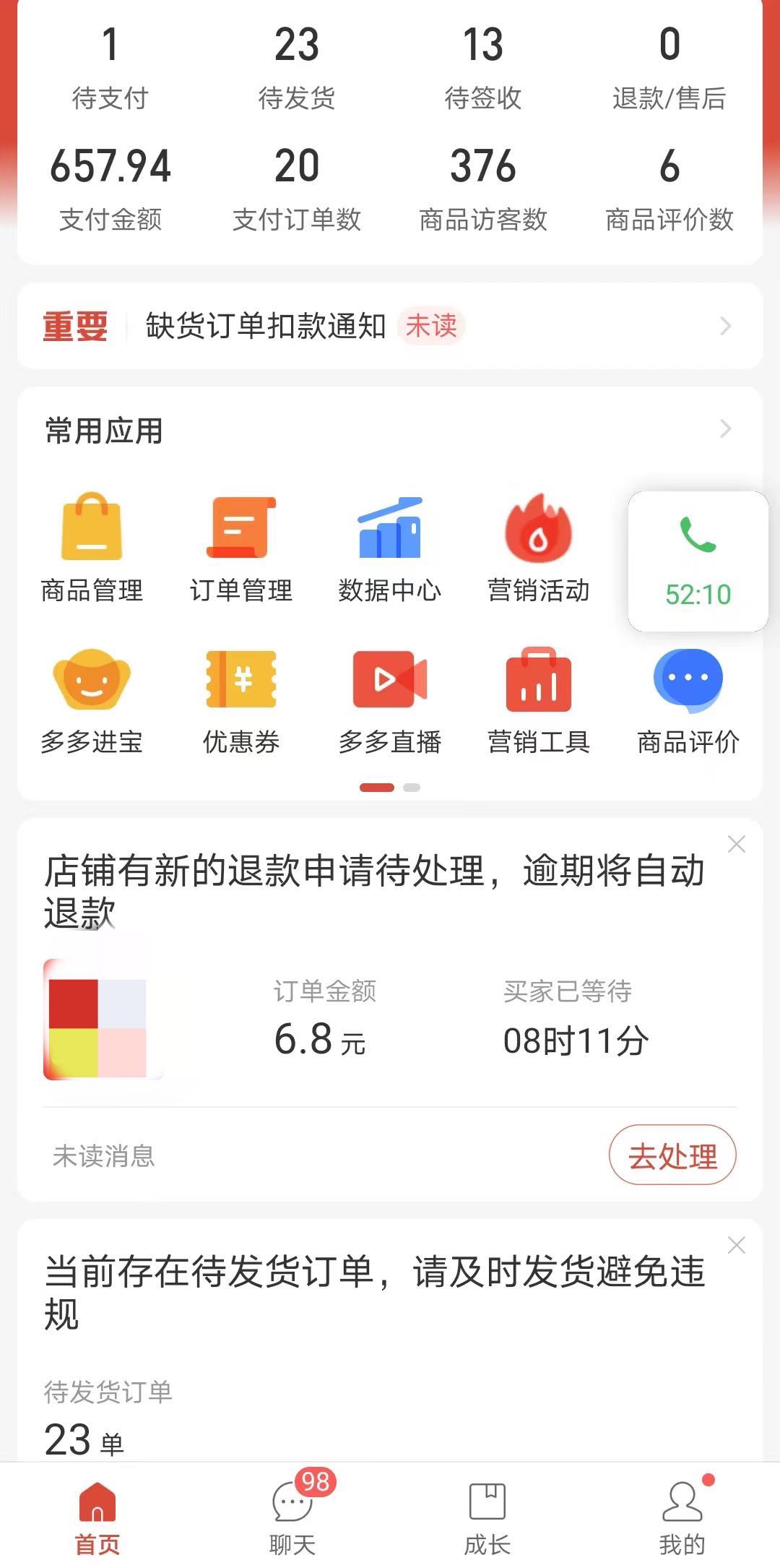Dismiss the refund request card
The image size is (780, 1568).
point(737,844)
